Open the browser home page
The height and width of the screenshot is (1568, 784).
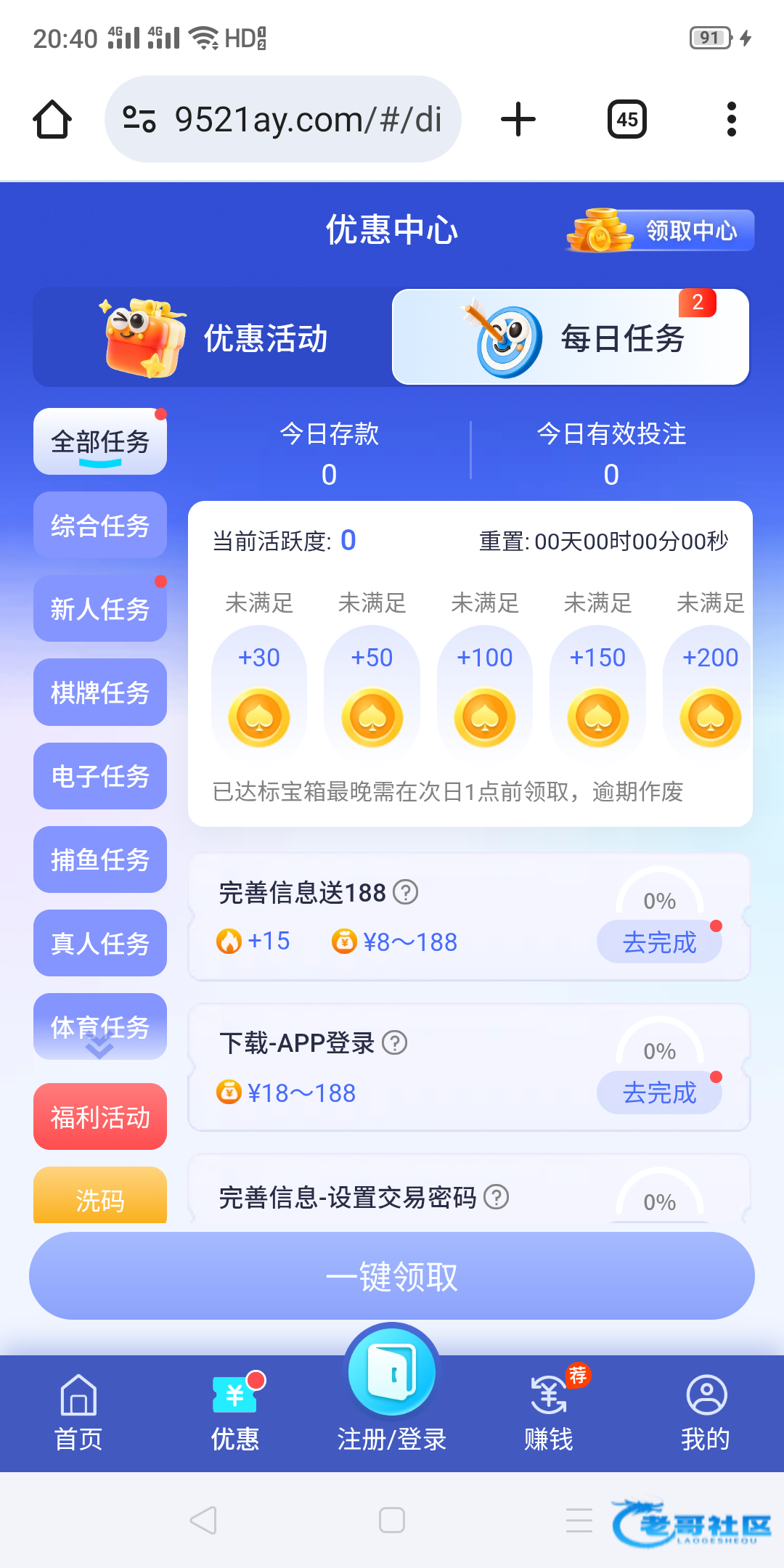[x=52, y=119]
